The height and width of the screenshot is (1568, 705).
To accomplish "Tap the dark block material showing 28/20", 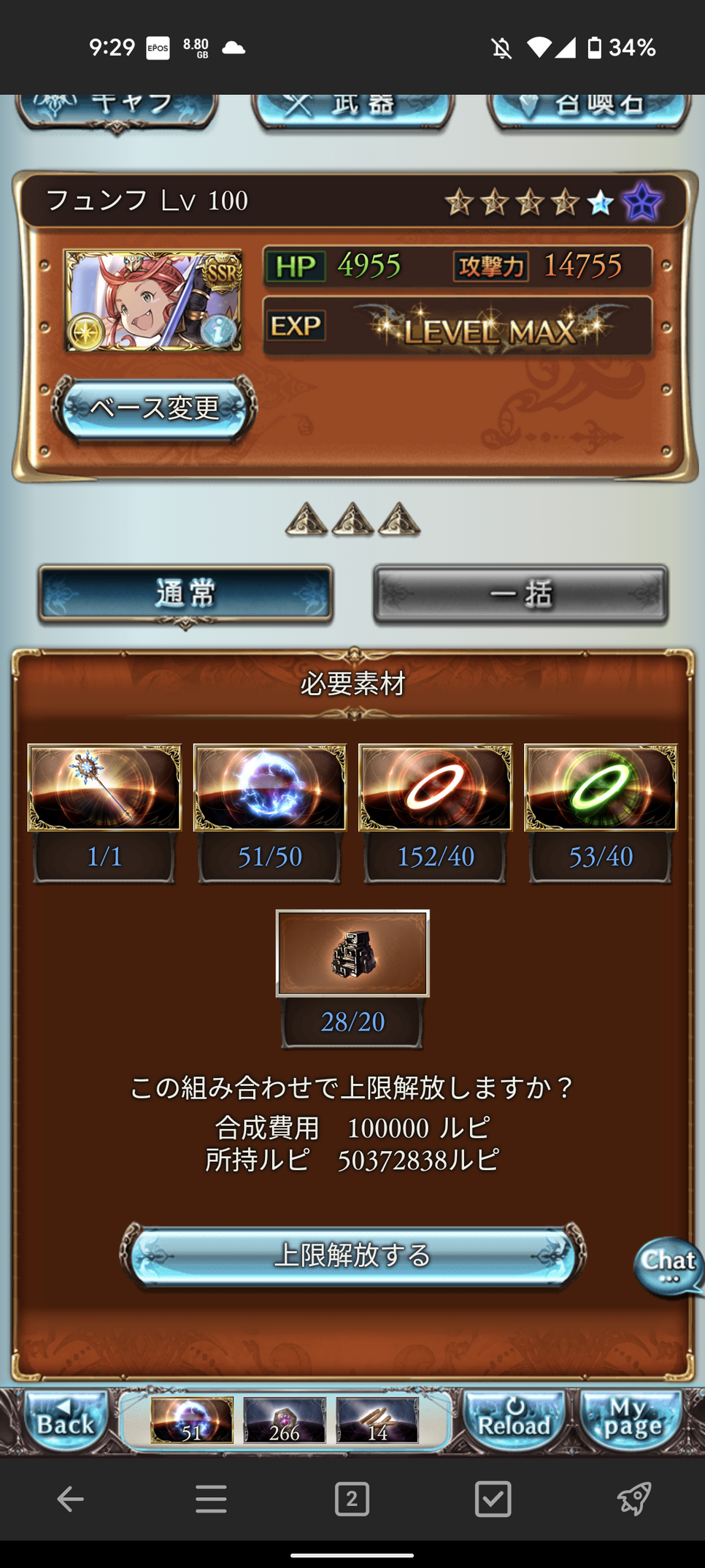I will (352, 953).
